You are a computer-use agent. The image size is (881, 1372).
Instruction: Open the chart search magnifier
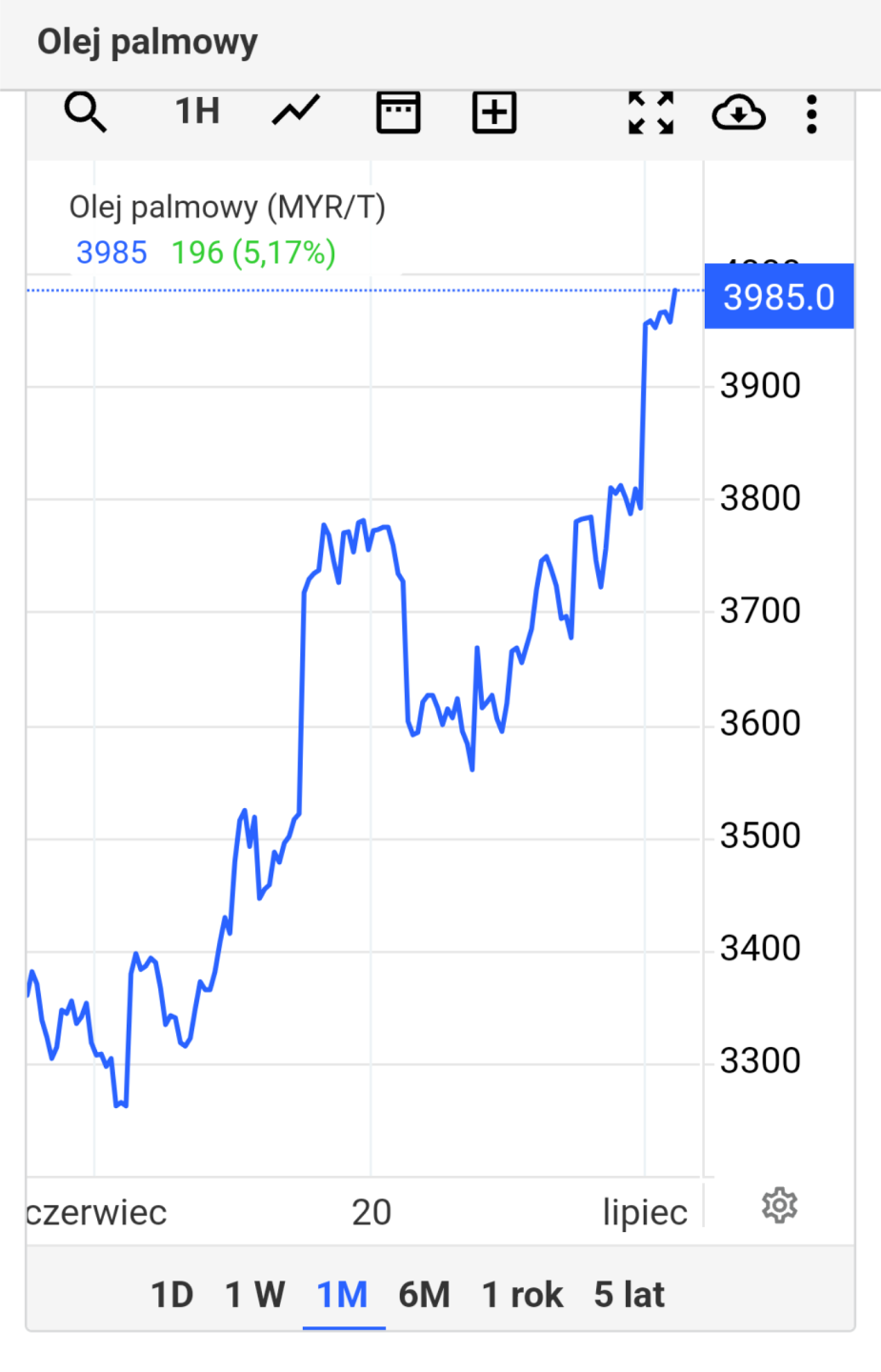pos(86,112)
